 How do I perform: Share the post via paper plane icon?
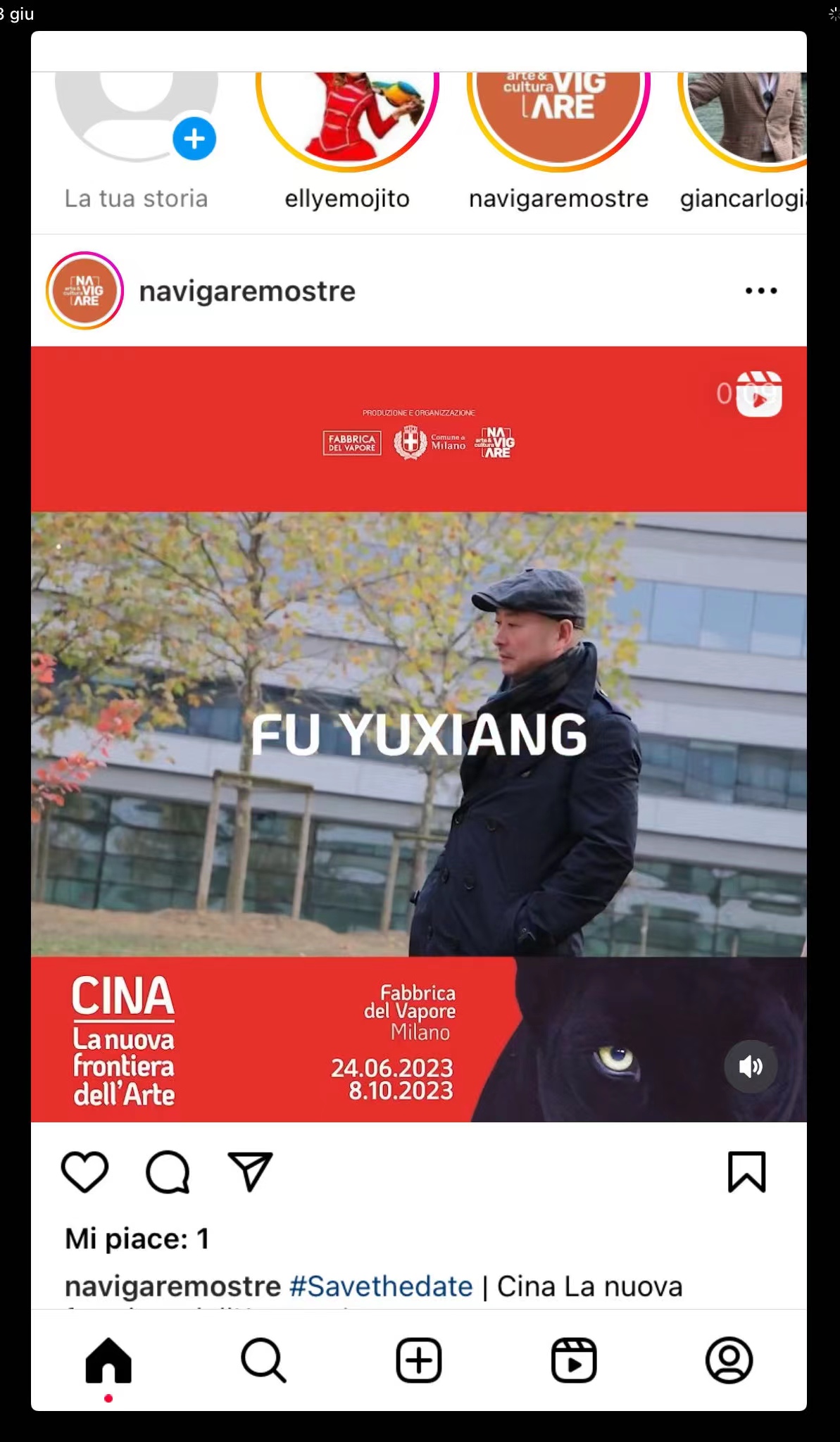250,1172
